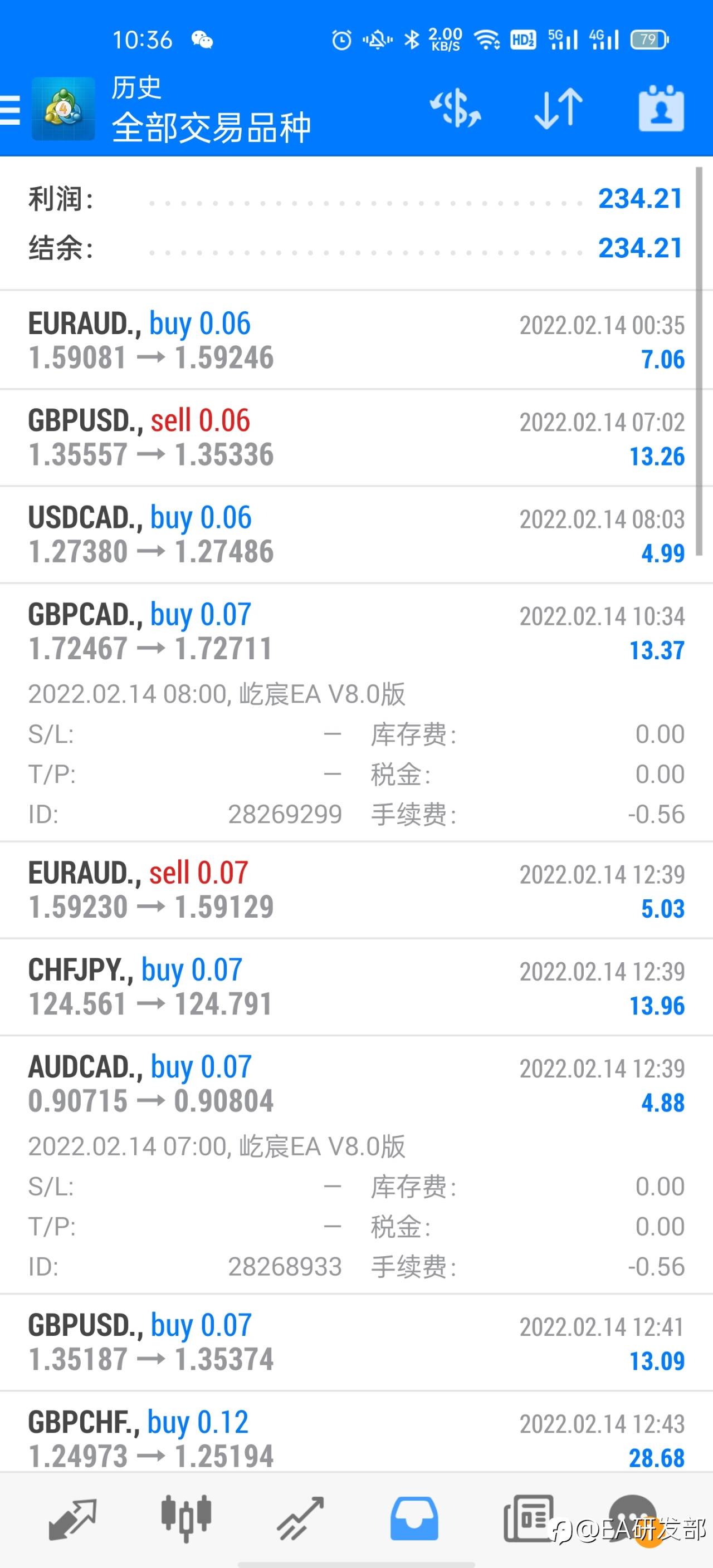713x1568 pixels.
Task: Expand the EURAUD buy 0.06 trade
Action: (x=356, y=340)
